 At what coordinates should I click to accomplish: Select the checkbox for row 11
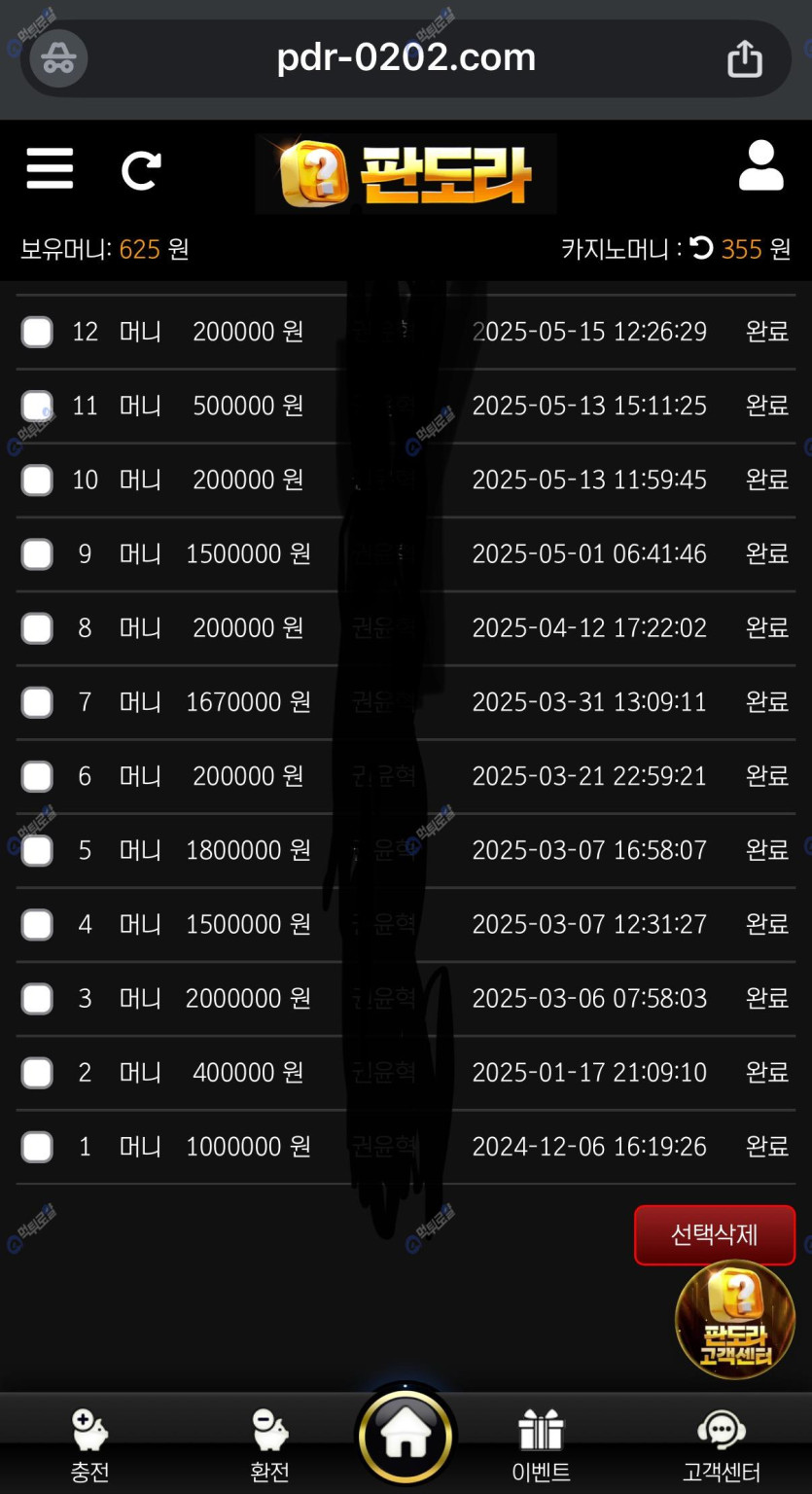[37, 406]
